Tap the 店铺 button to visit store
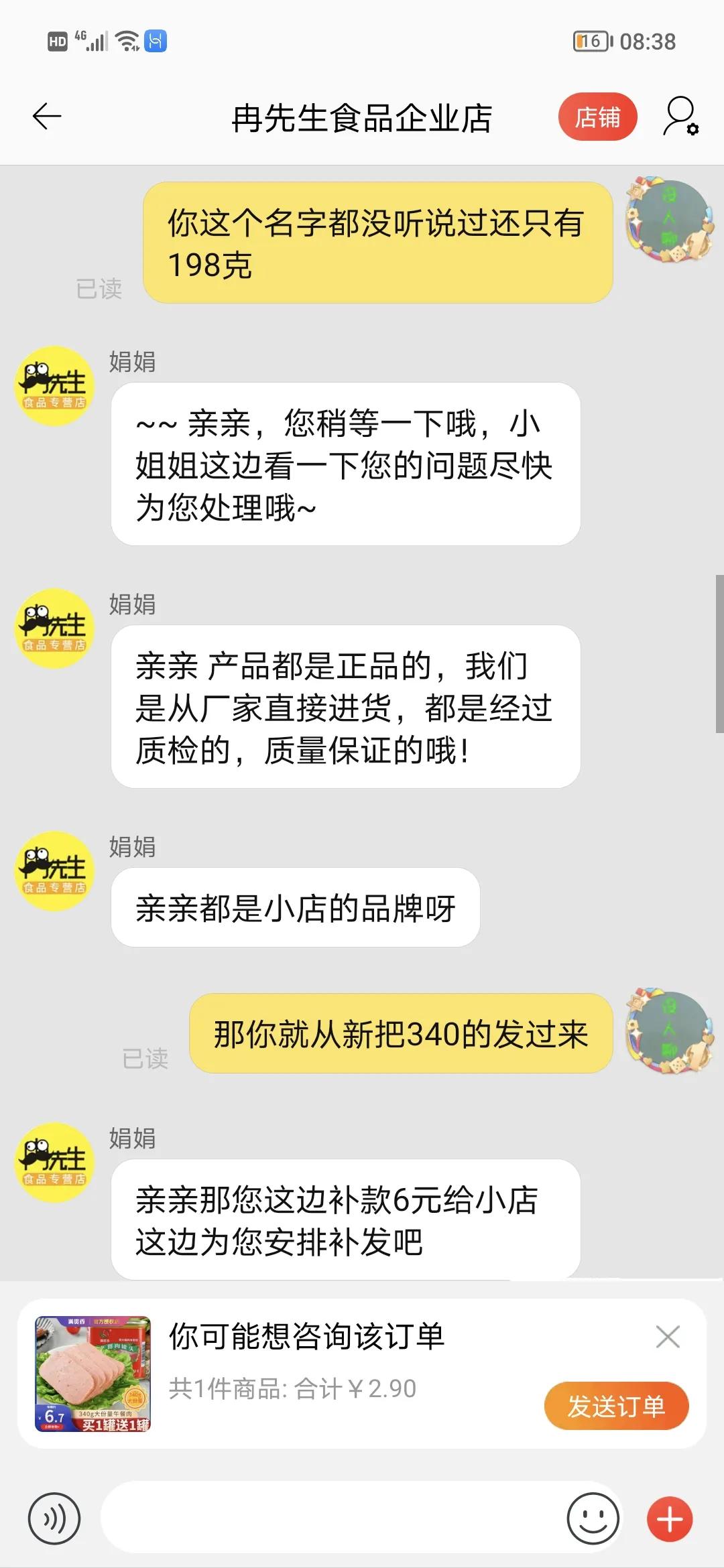 point(597,116)
